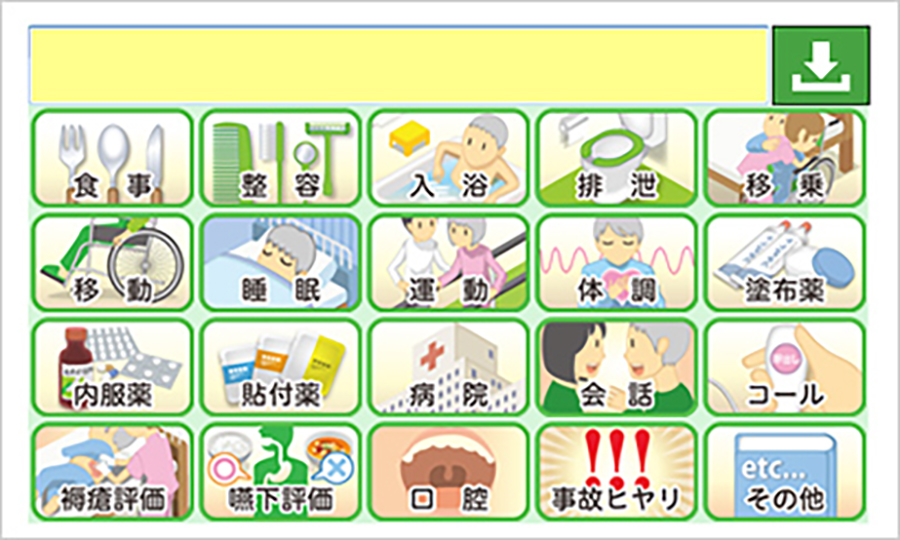The height and width of the screenshot is (540, 900).
Task: Open the 運動 exercise tile
Action: click(448, 262)
